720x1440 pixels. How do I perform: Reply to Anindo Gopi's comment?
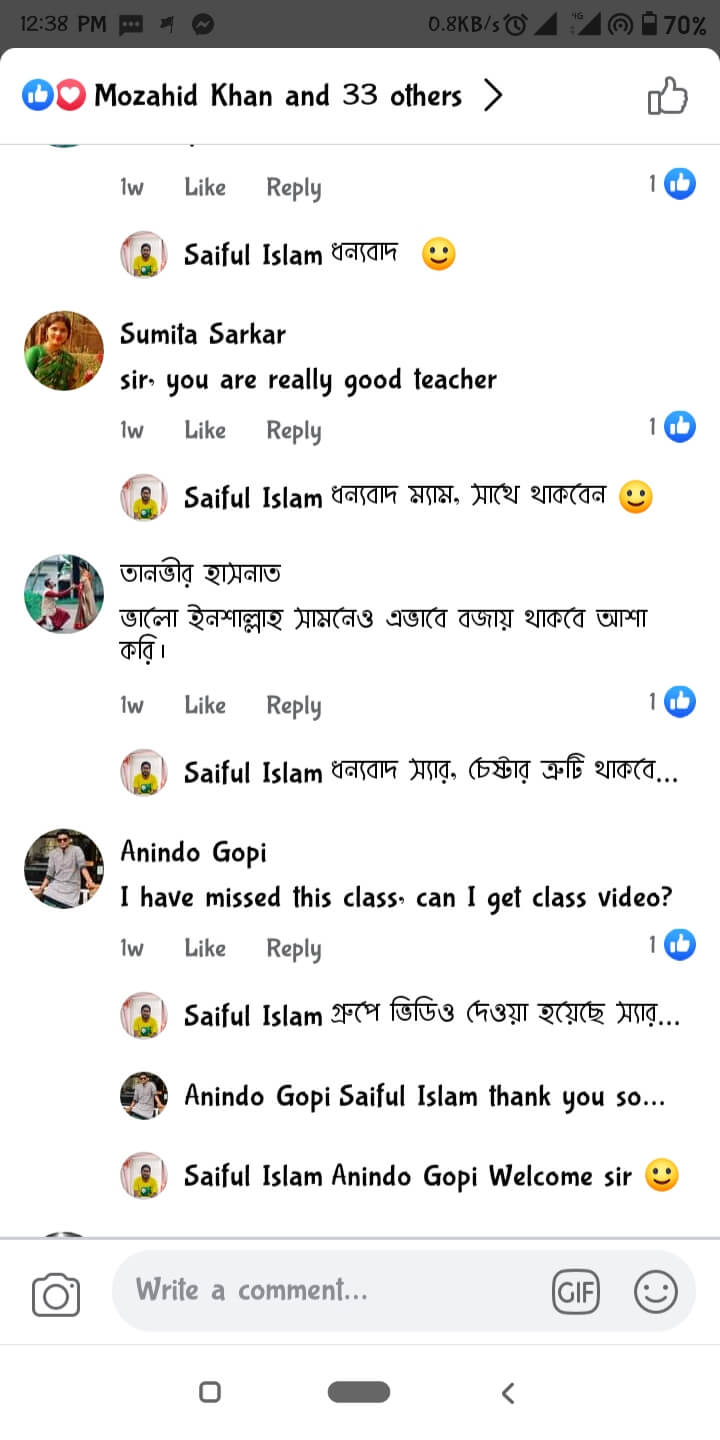pos(293,949)
